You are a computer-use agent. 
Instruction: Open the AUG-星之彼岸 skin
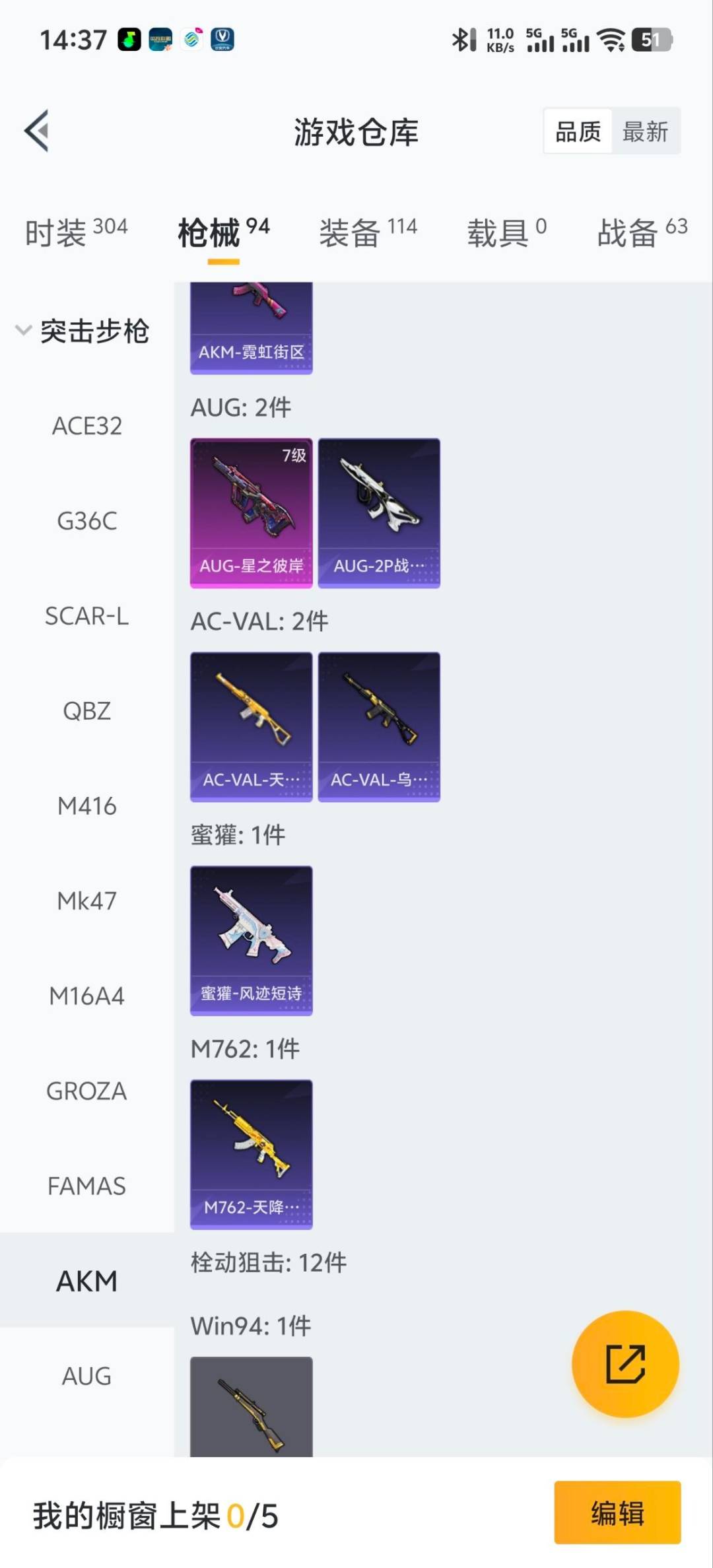251,513
